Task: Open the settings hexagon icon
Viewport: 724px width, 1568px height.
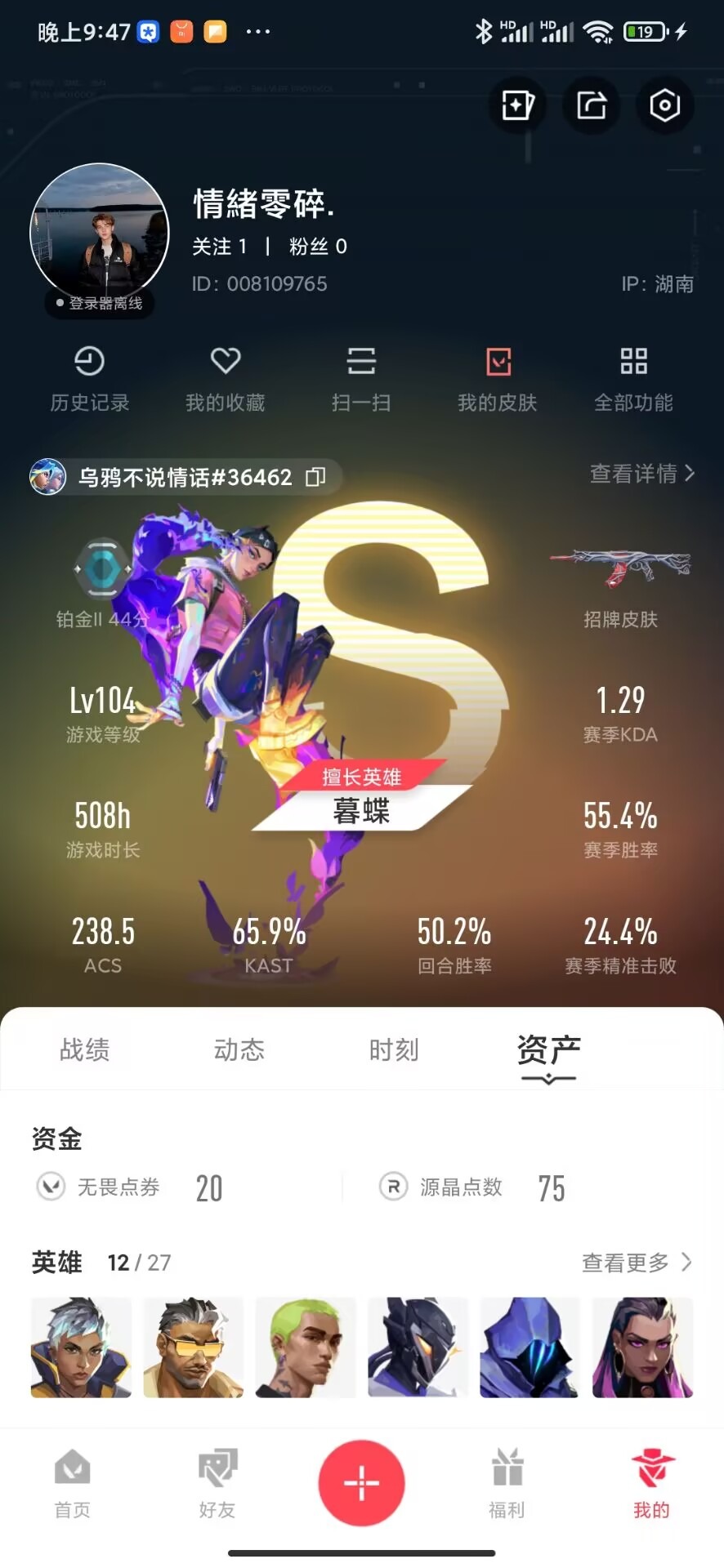Action: [664, 105]
